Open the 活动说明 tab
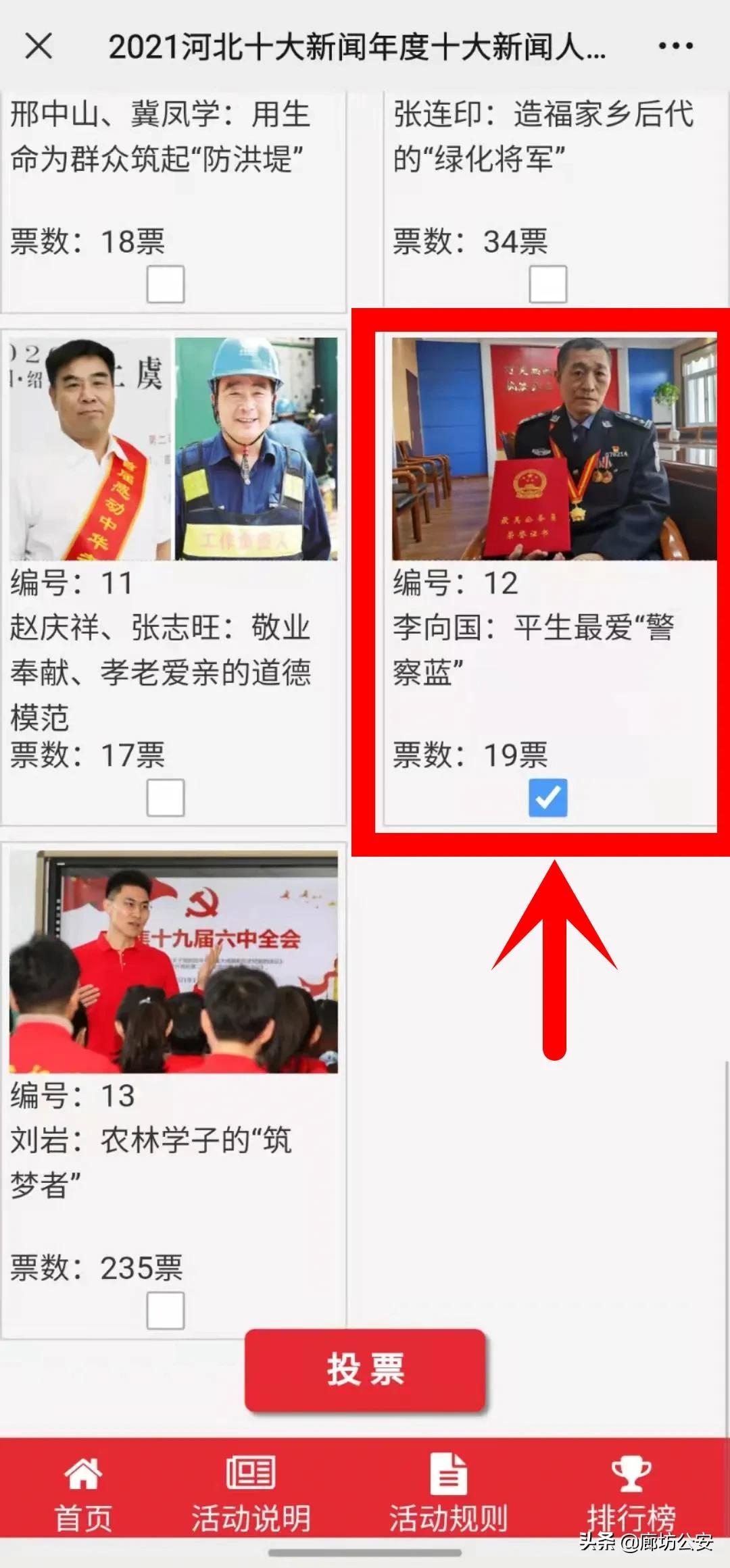 click(x=251, y=1494)
